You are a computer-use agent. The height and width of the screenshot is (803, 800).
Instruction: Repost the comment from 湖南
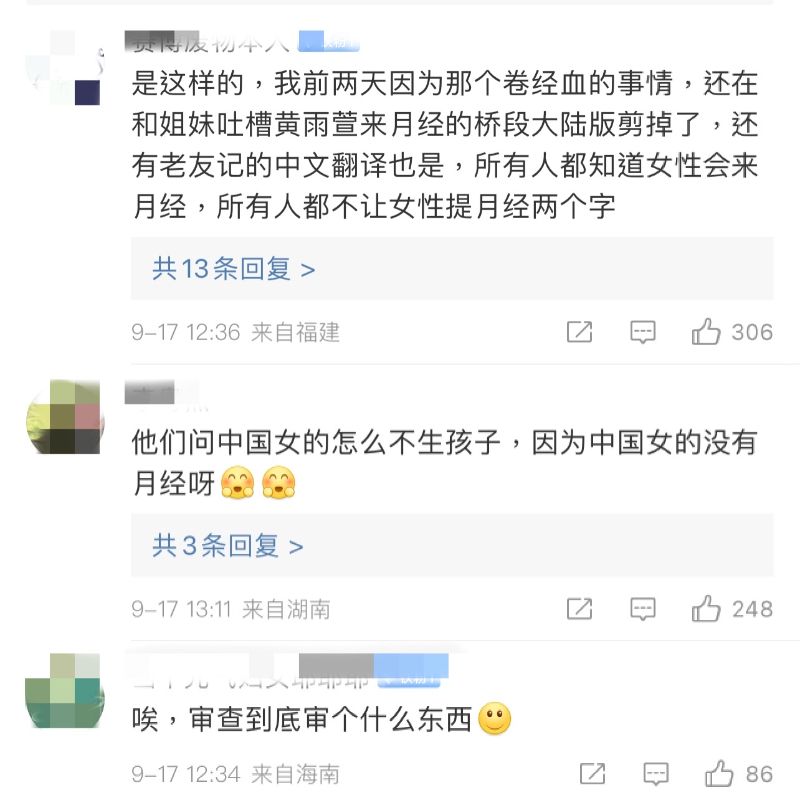[579, 608]
